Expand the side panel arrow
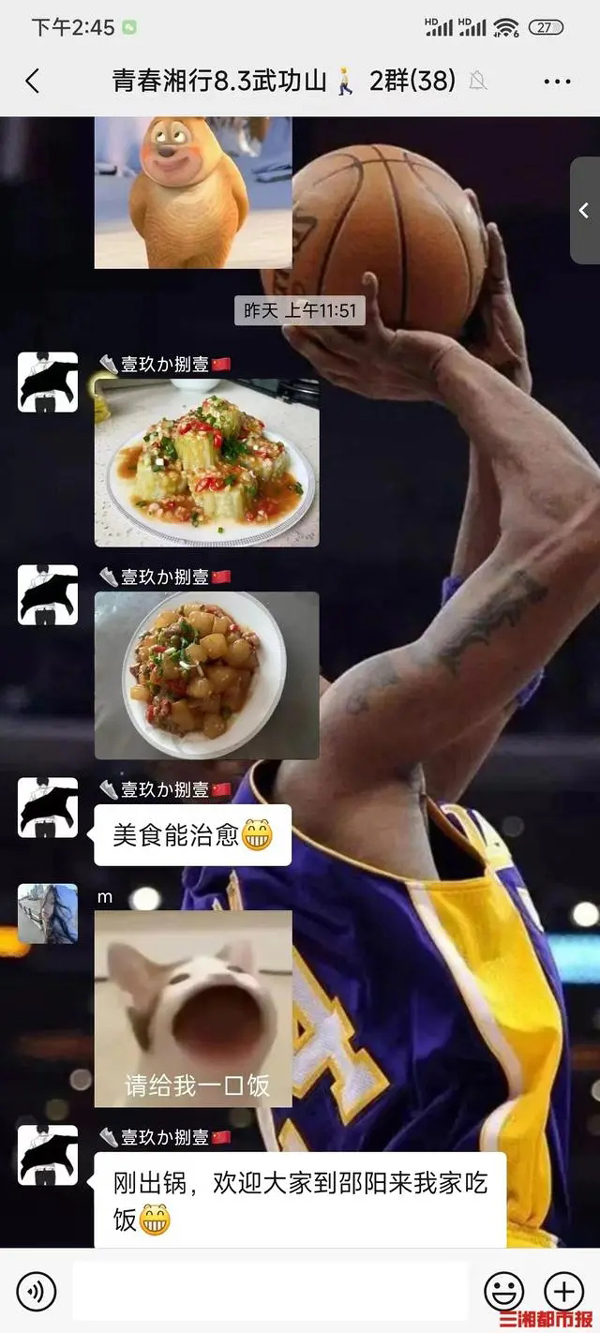This screenshot has height=1333, width=600. (x=585, y=210)
